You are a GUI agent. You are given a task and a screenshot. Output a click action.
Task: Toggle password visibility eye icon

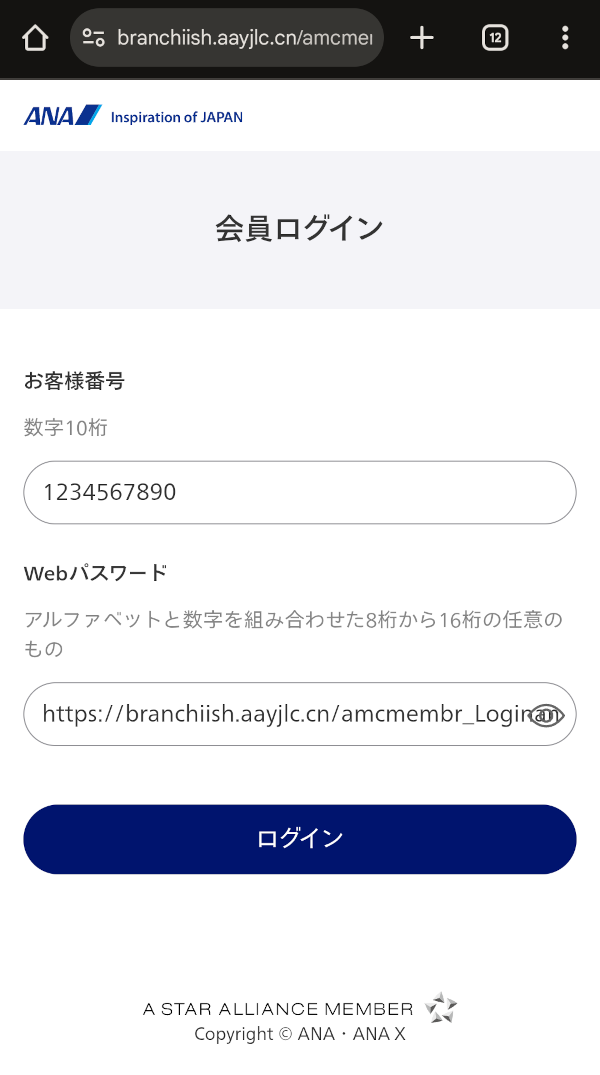pos(547,715)
